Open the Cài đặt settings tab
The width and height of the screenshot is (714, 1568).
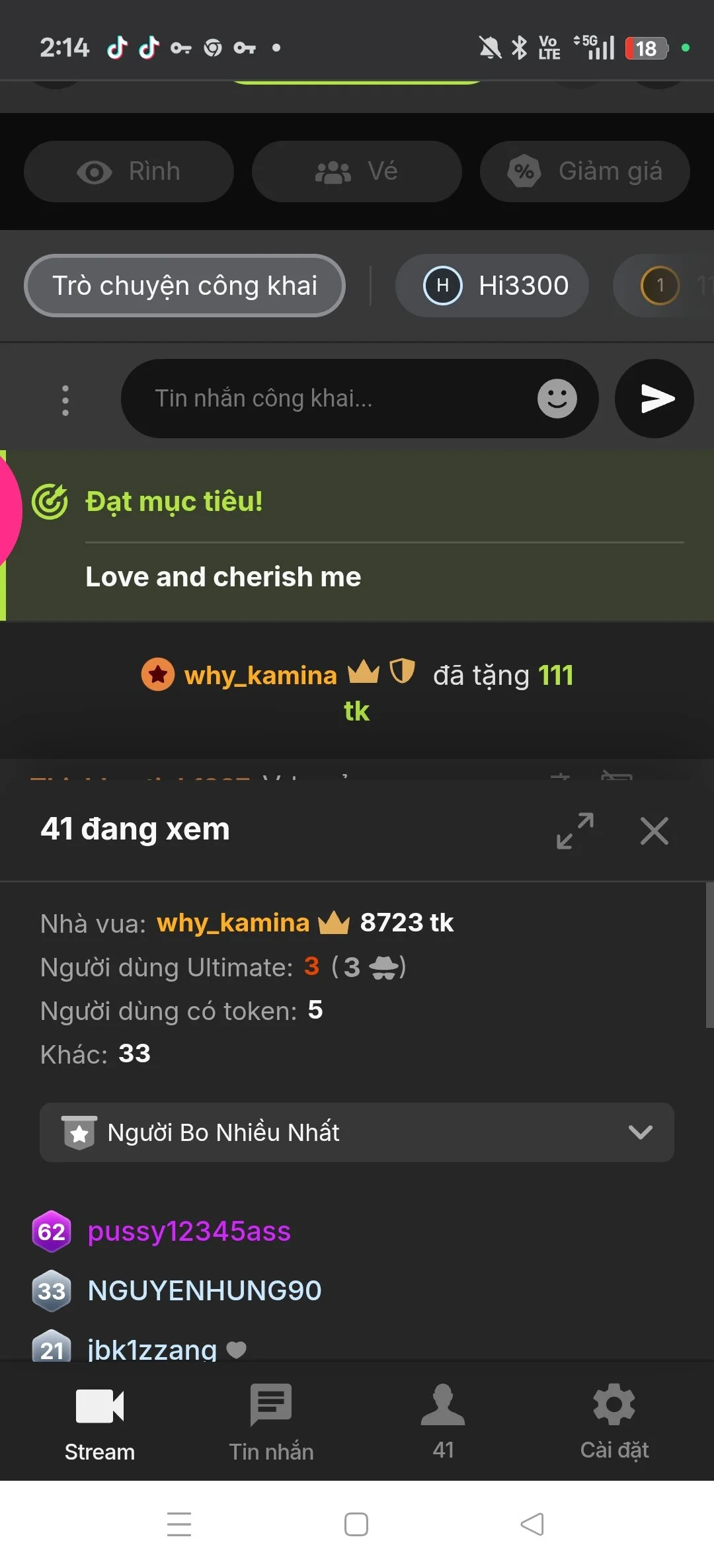tap(614, 1420)
